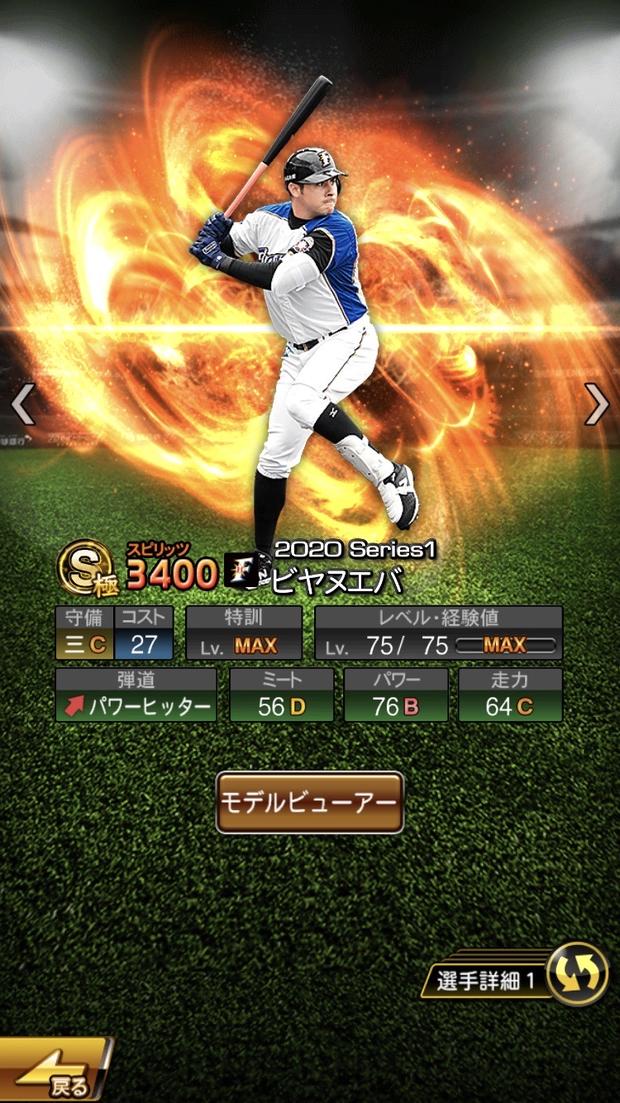Go to the previous player card

(x=22, y=404)
